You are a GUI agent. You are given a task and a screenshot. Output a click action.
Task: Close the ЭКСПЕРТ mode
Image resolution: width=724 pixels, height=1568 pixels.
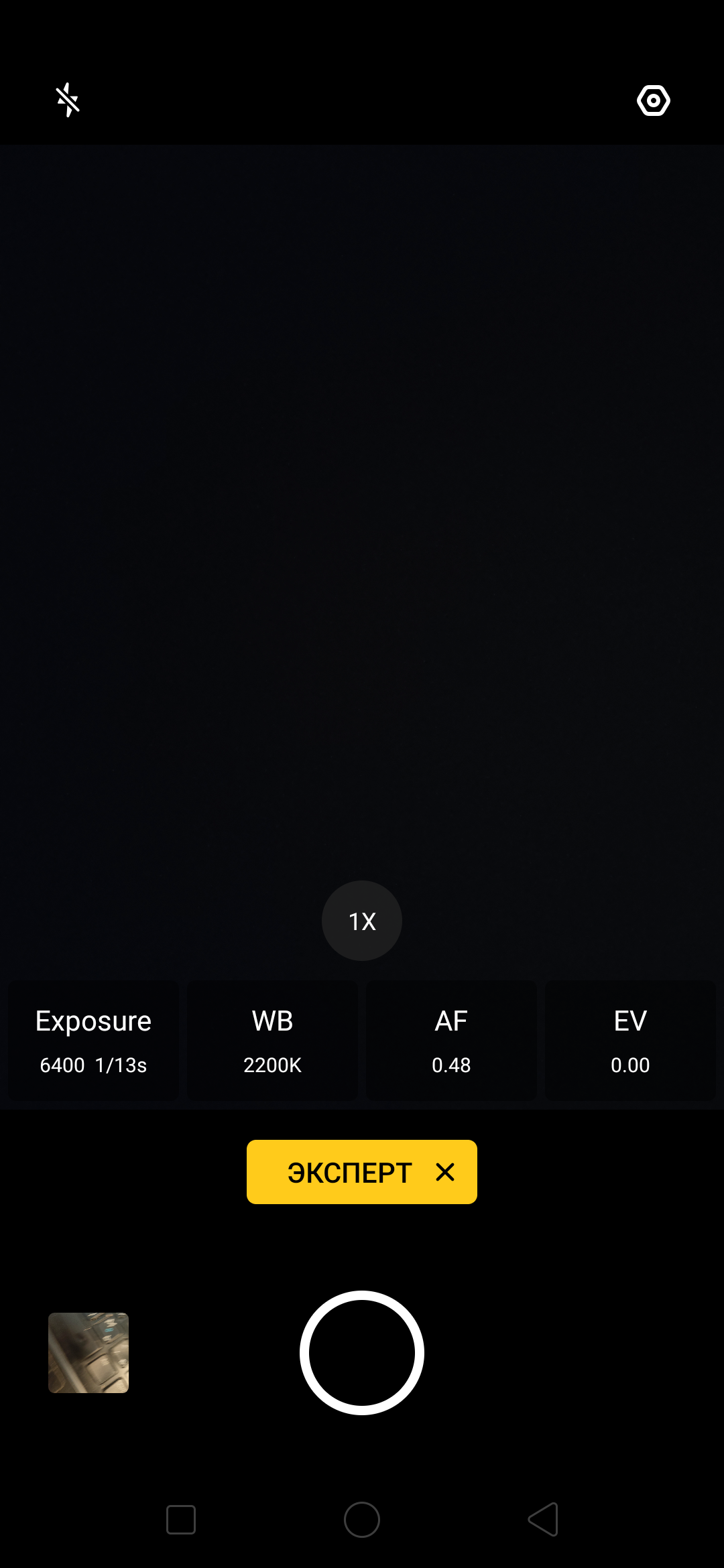[445, 1172]
